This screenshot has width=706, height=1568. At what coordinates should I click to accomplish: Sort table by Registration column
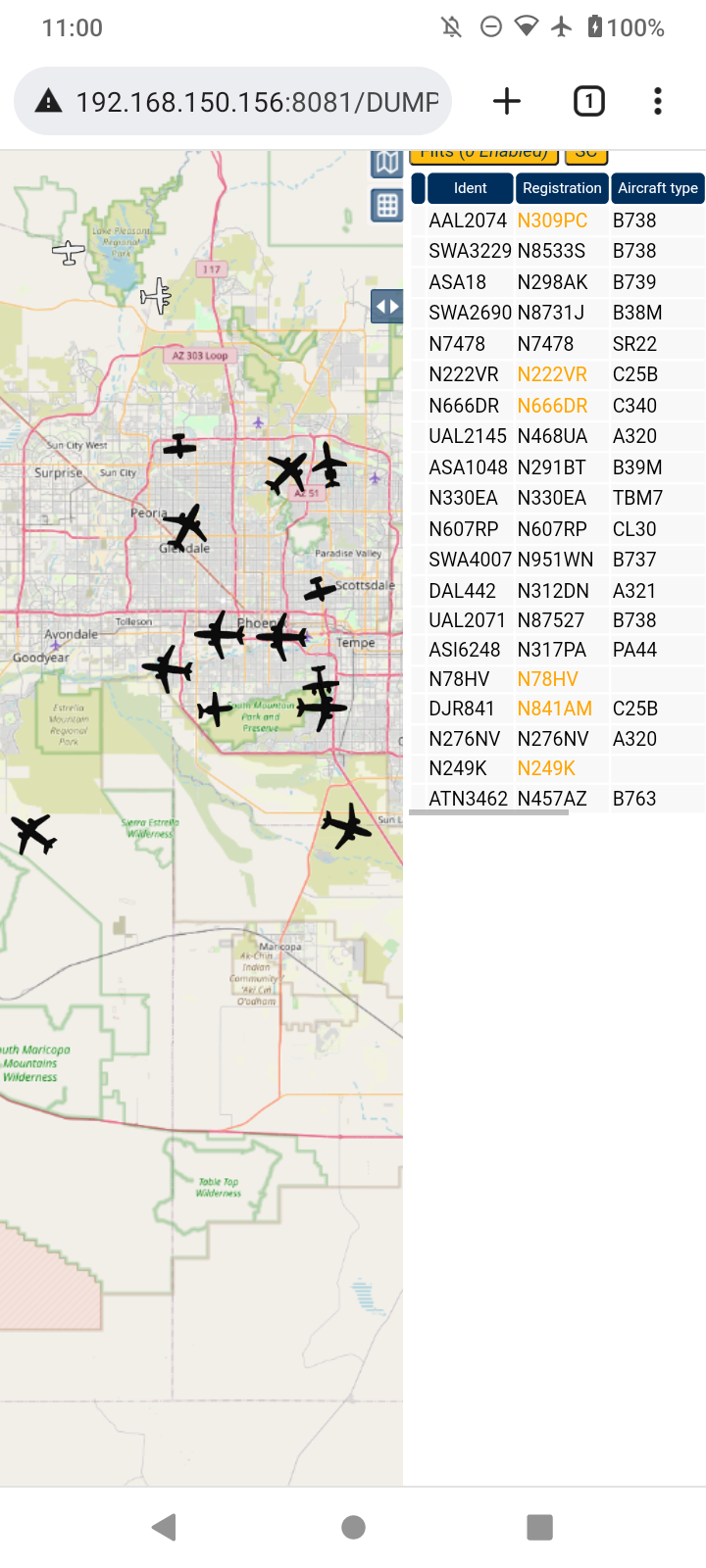pyautogui.click(x=562, y=188)
